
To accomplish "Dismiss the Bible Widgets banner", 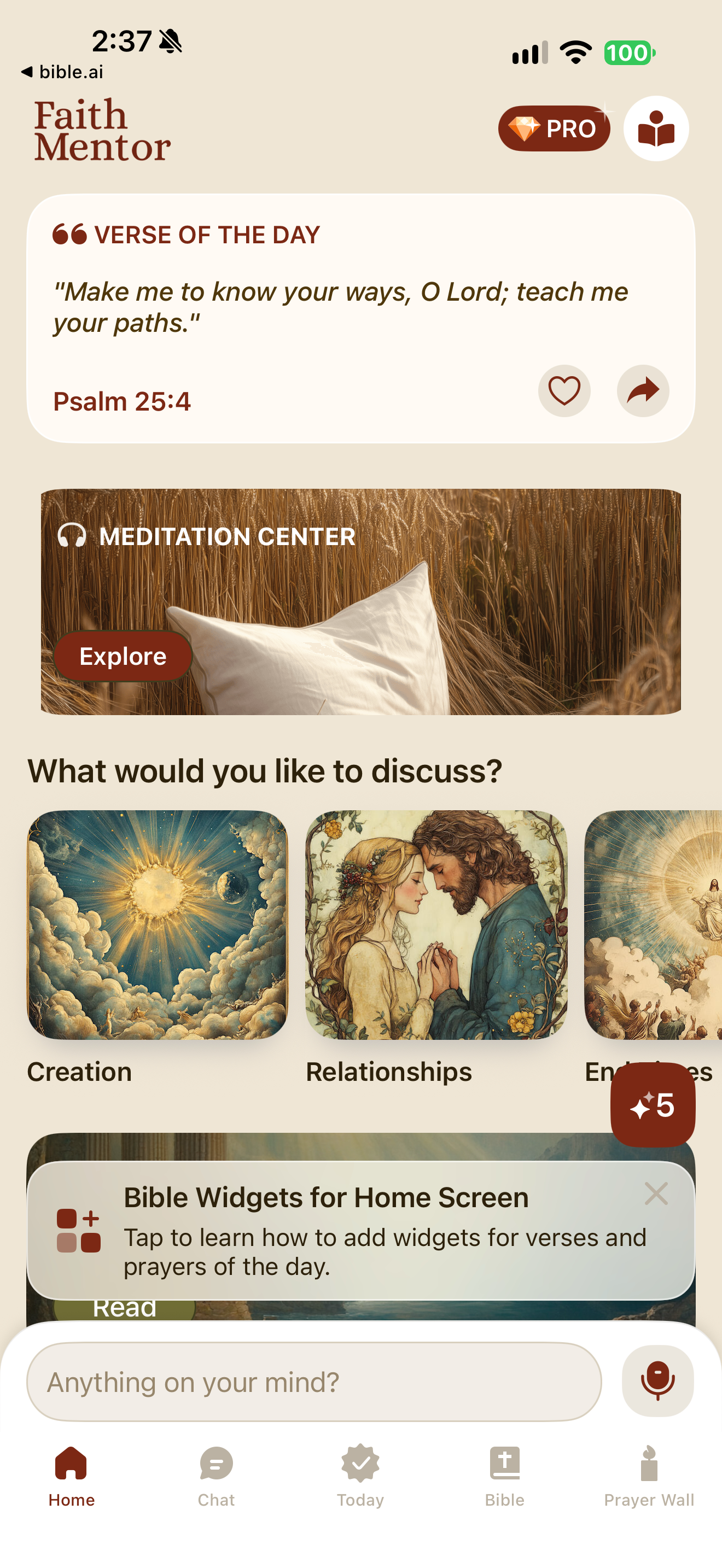I will (x=656, y=1193).
